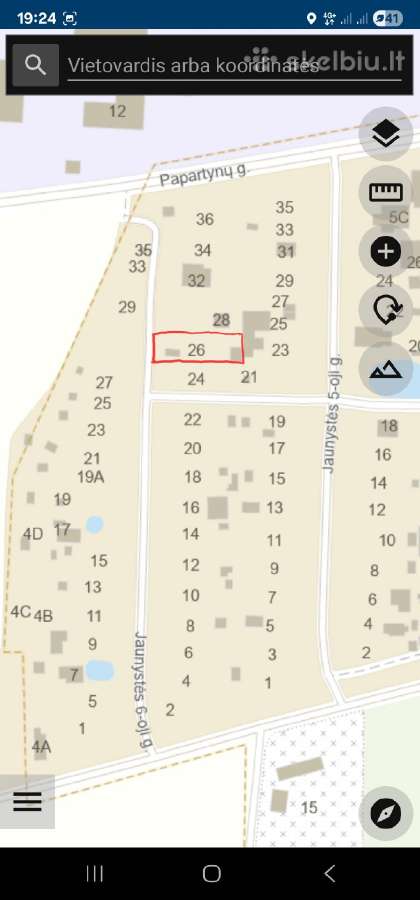The width and height of the screenshot is (420, 900).
Task: Open recent apps from the navigation bar
Action: (x=94, y=874)
